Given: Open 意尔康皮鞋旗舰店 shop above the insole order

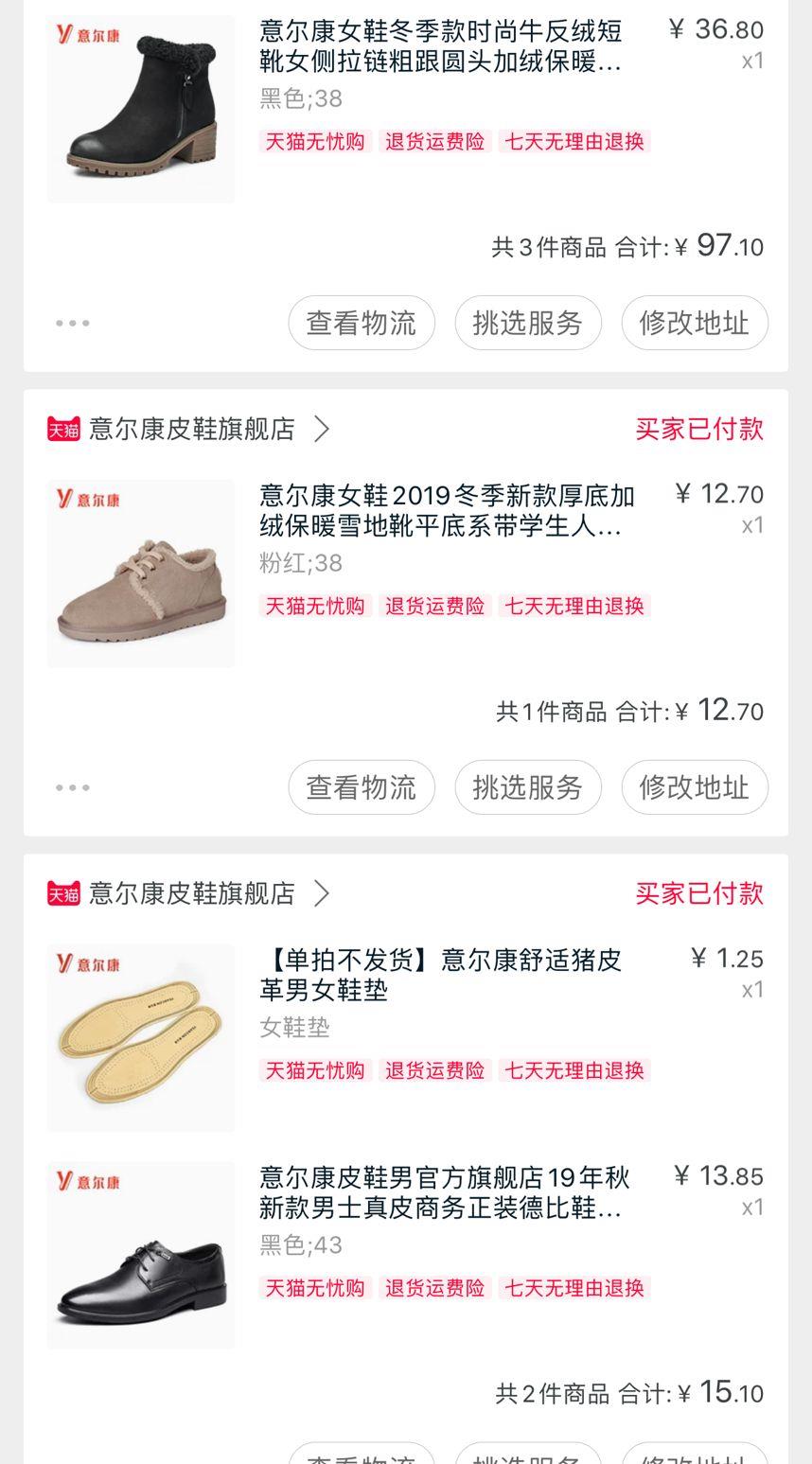Looking at the screenshot, I should [191, 893].
